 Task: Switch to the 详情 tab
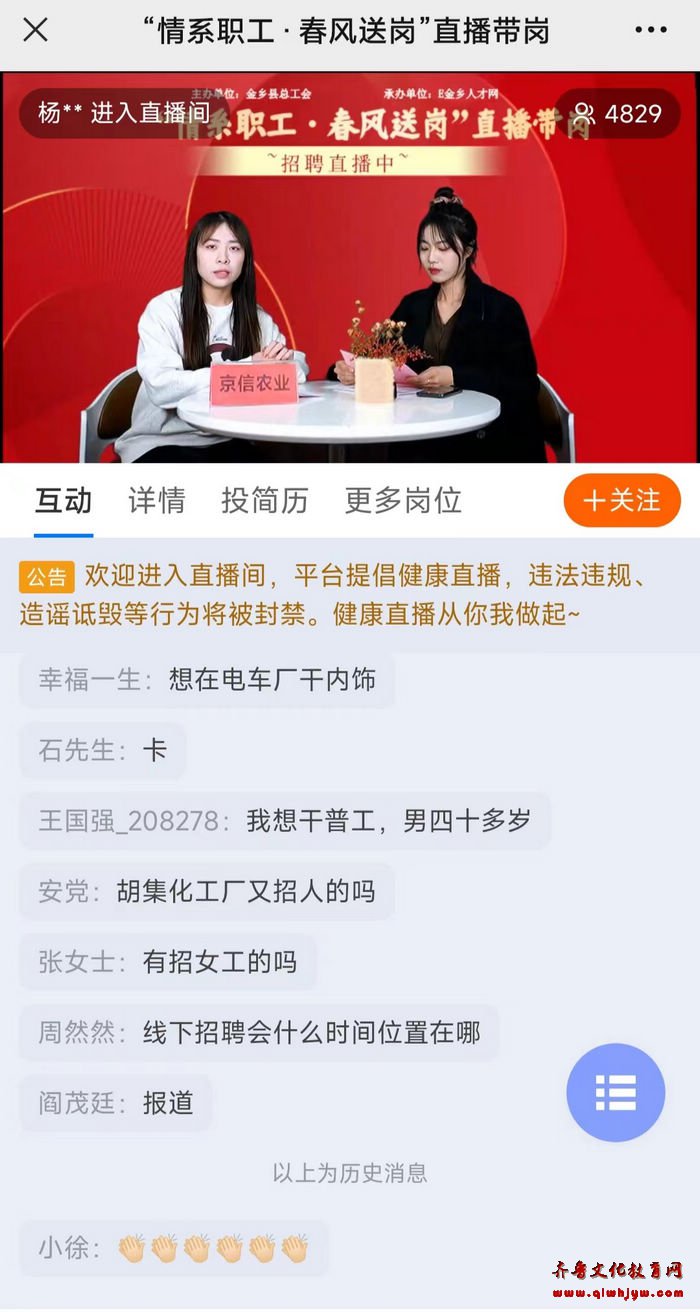tap(157, 500)
